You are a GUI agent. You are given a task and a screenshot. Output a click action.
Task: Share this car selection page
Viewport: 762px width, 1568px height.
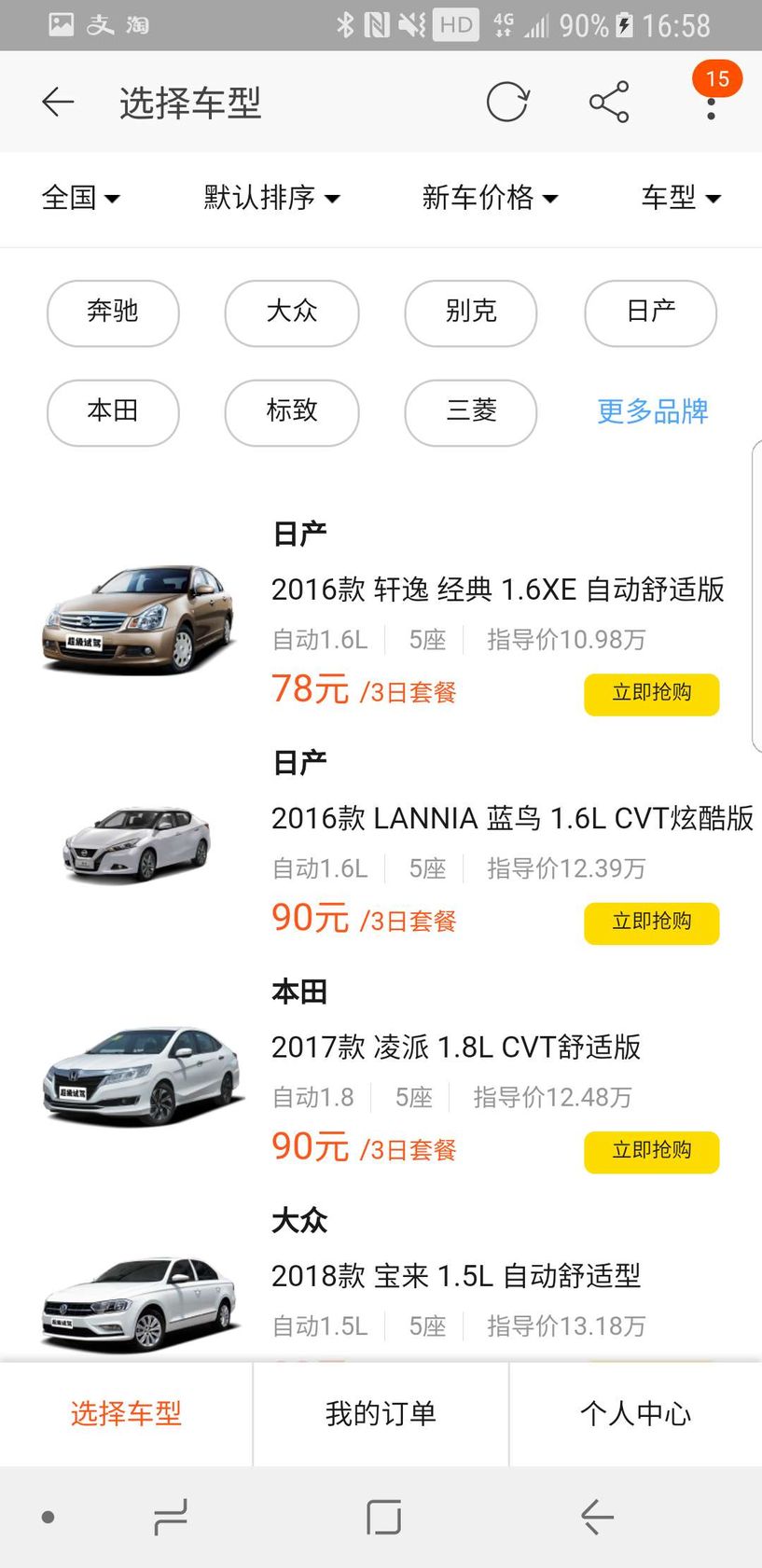[x=609, y=102]
